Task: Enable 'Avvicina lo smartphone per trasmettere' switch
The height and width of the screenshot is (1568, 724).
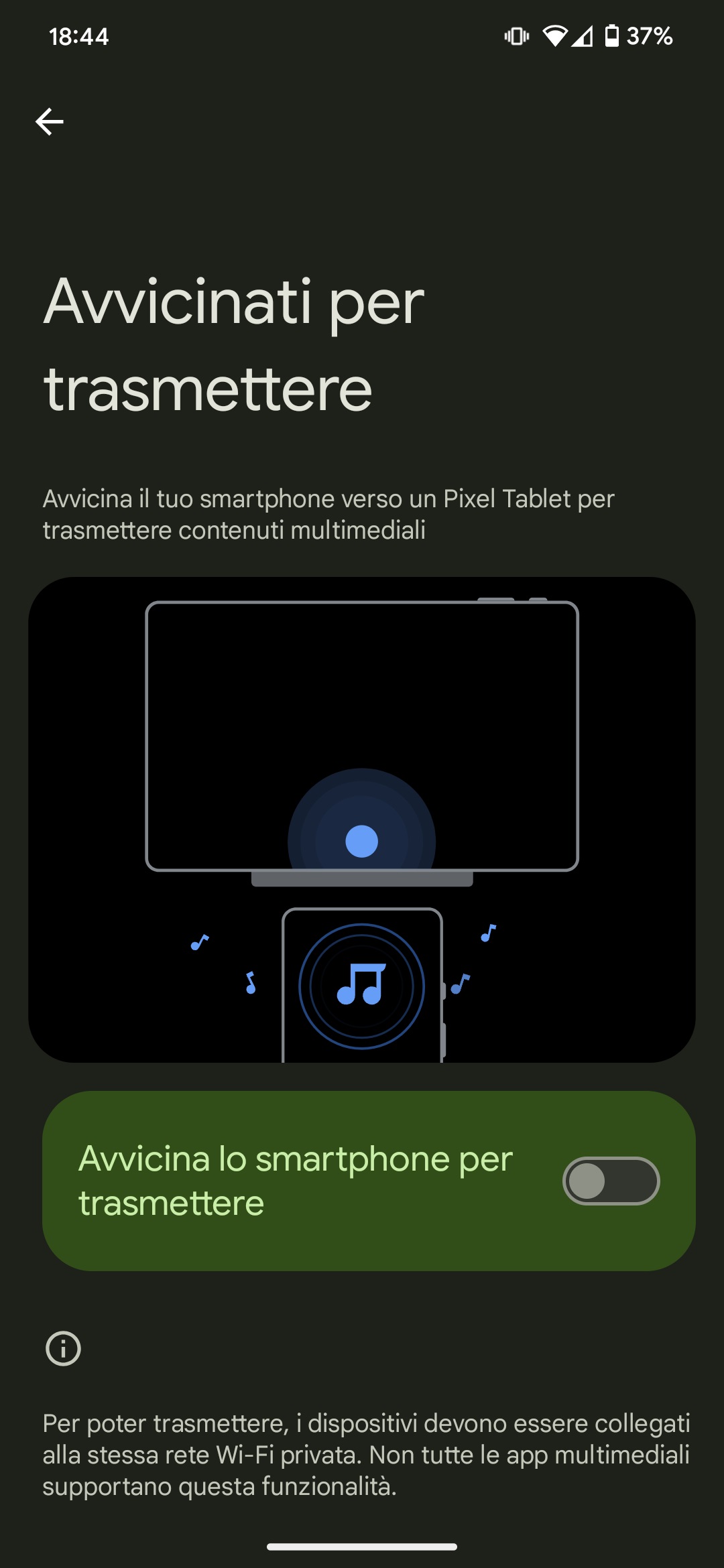Action: click(x=611, y=1181)
